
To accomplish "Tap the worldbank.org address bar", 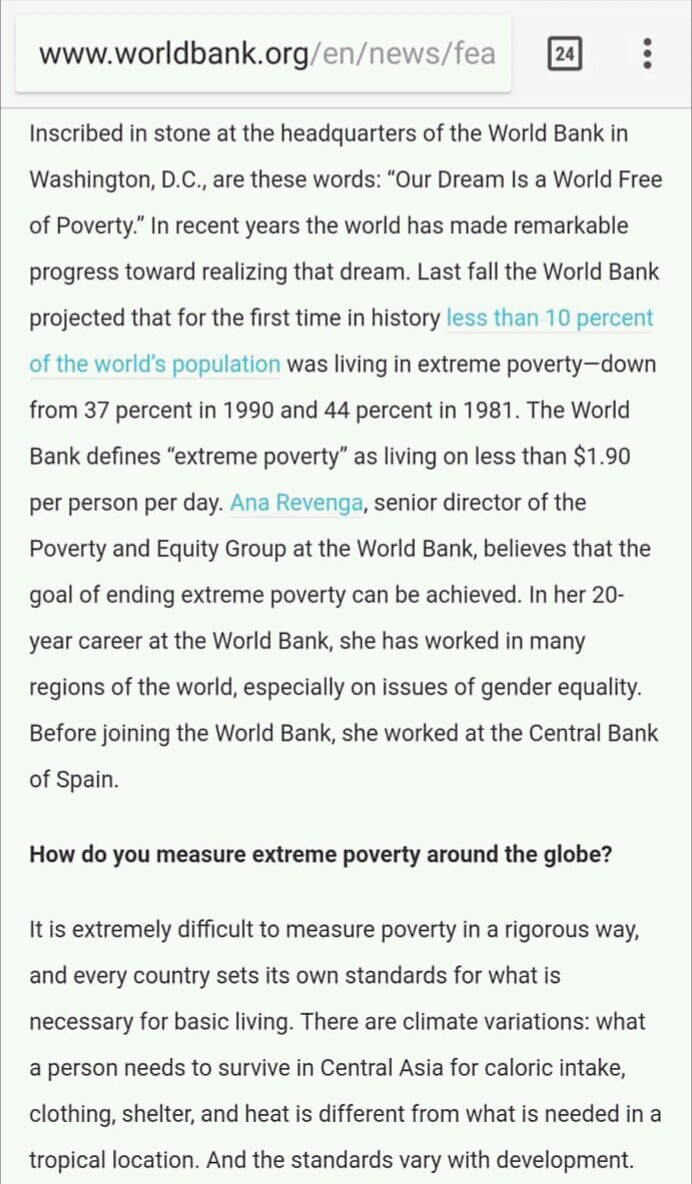I will point(266,53).
